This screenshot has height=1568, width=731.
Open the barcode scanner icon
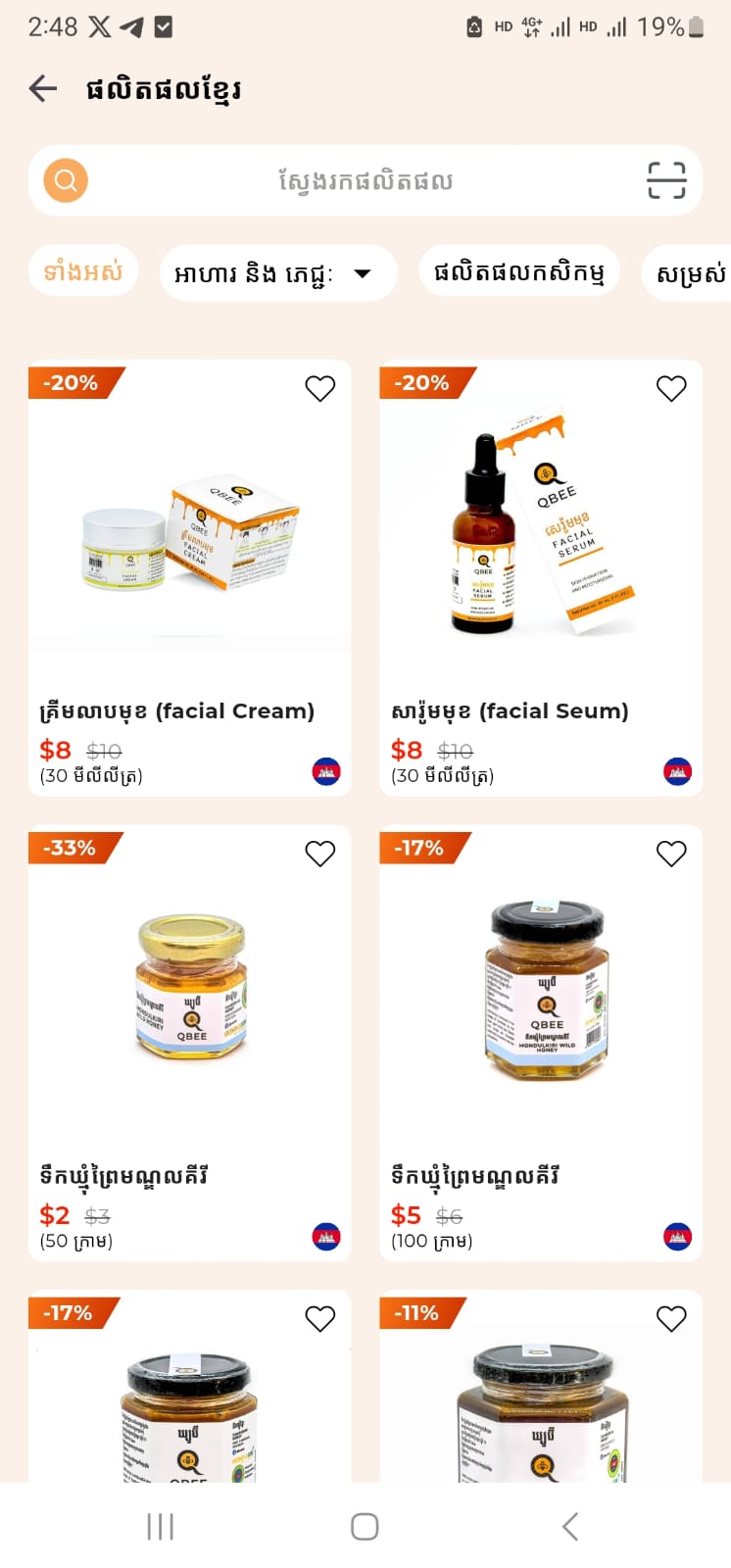[x=666, y=180]
